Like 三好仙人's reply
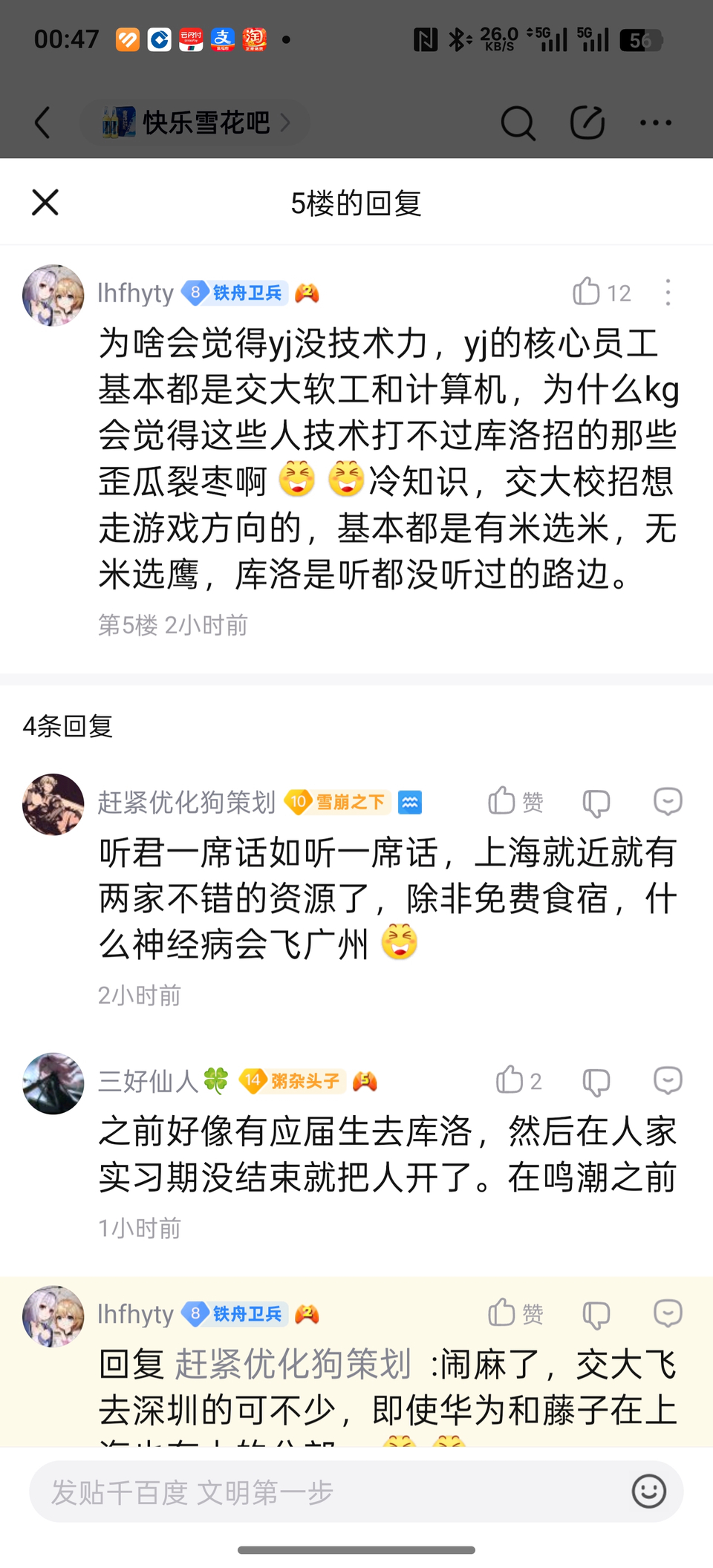 pyautogui.click(x=510, y=1080)
